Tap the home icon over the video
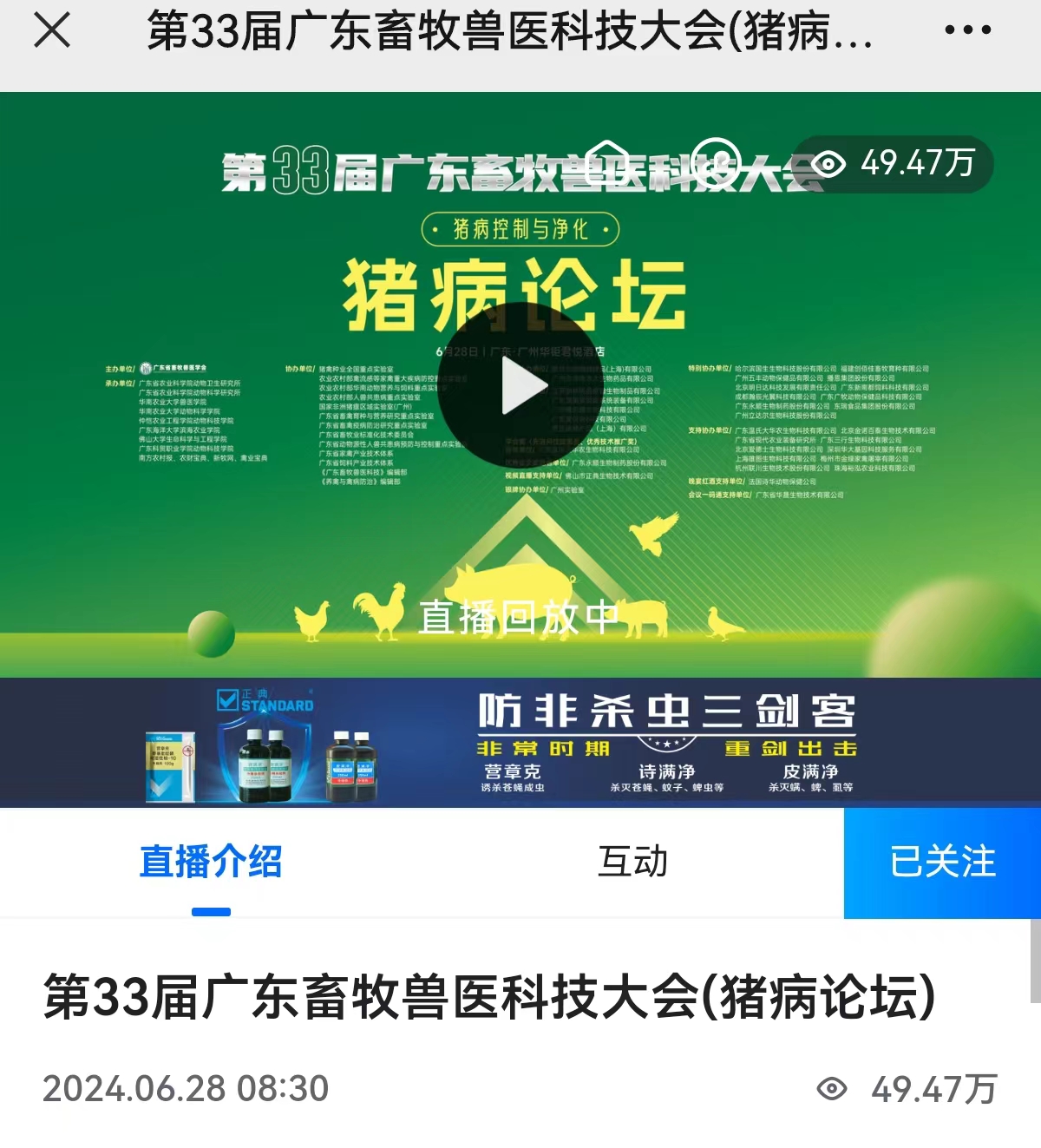Screen dimensions: 1041x1148 pyautogui.click(x=606, y=163)
